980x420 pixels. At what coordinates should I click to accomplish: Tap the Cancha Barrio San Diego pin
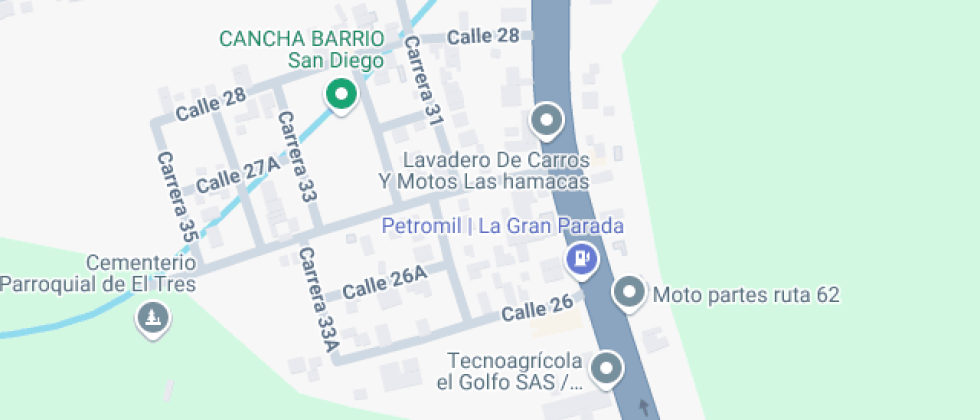coord(341,96)
